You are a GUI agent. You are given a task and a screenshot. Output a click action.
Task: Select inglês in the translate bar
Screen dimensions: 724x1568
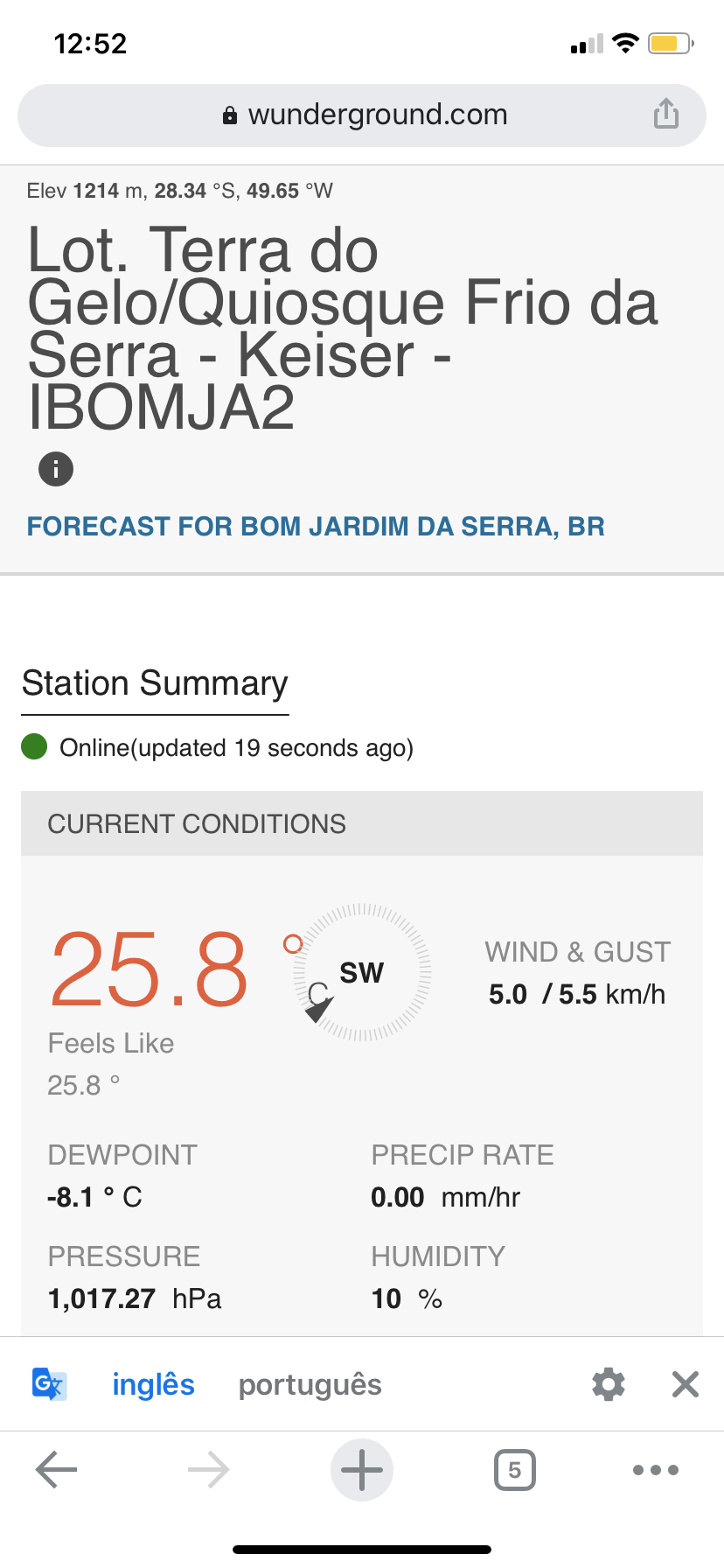153,1384
